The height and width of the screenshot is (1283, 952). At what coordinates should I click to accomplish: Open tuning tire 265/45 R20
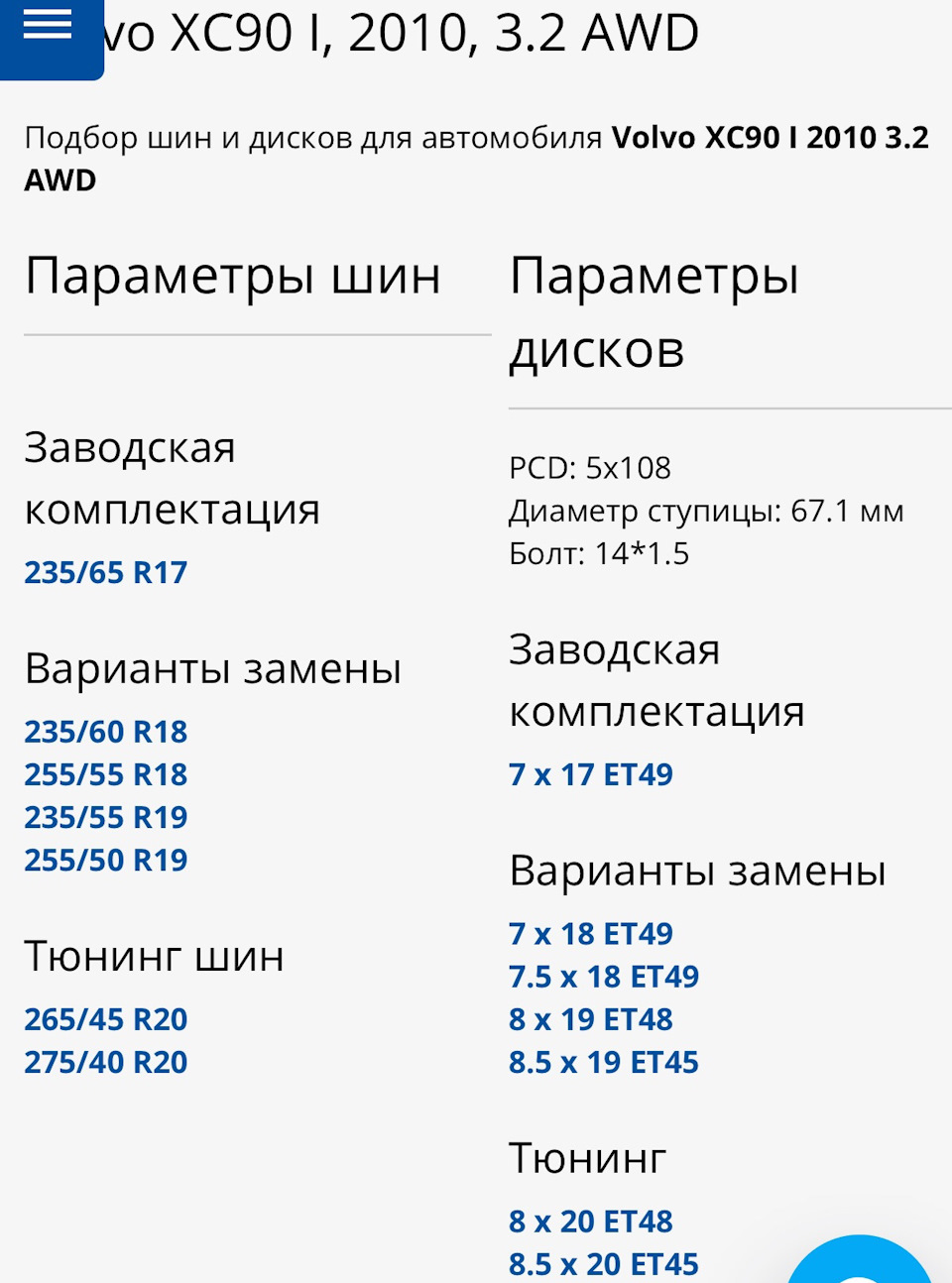point(106,1019)
